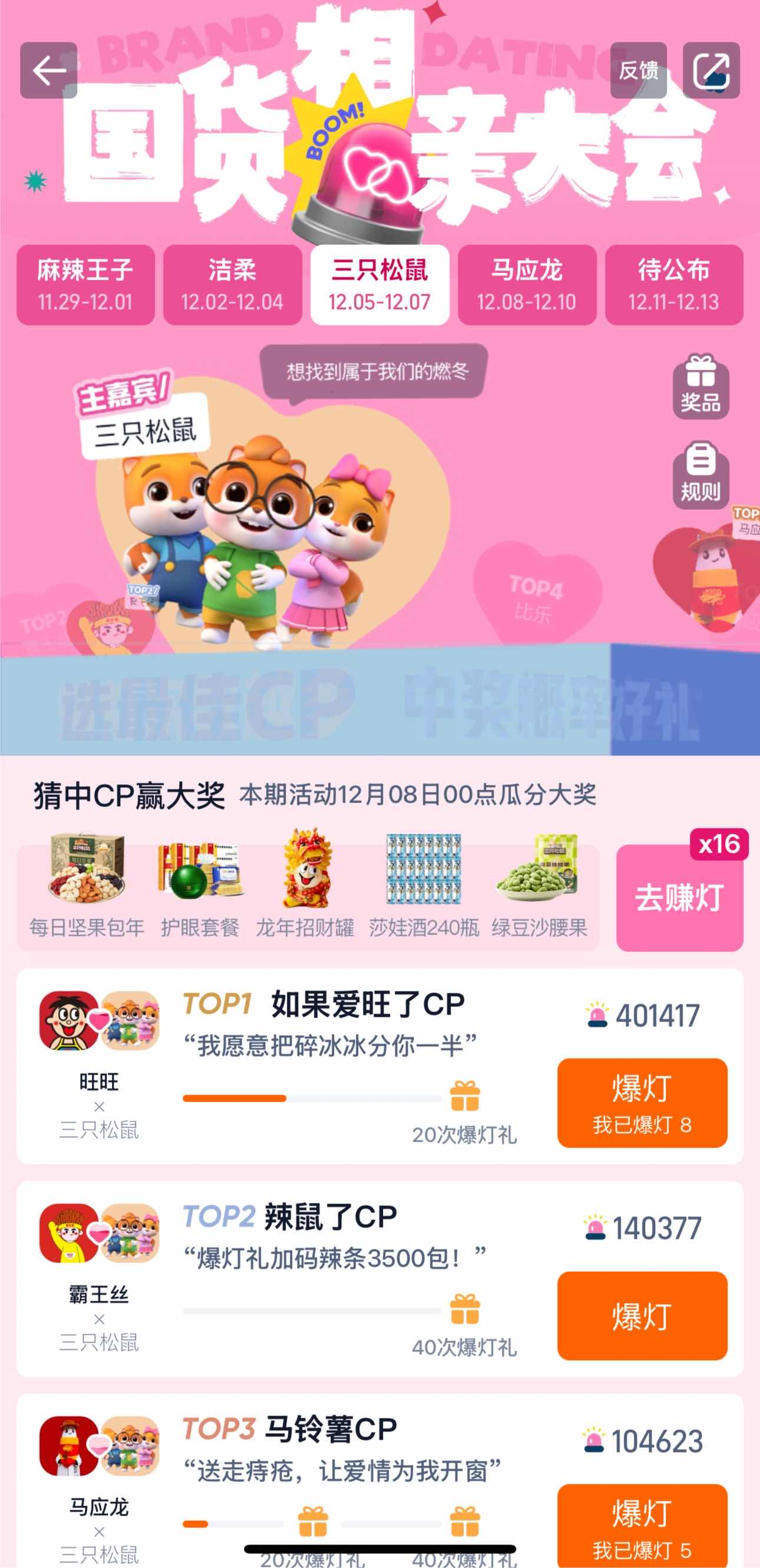
Task: View the 规则 rules
Action: pyautogui.click(x=700, y=475)
